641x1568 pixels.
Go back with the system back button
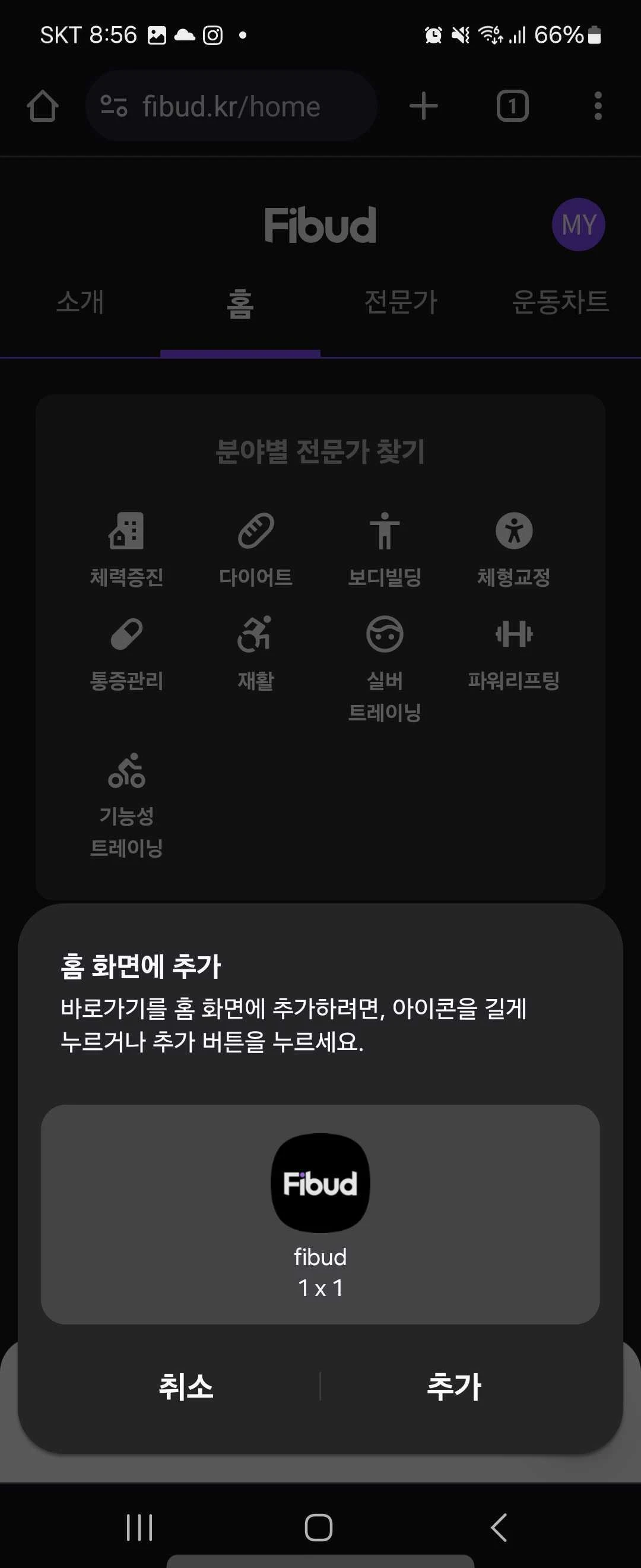(x=498, y=1526)
